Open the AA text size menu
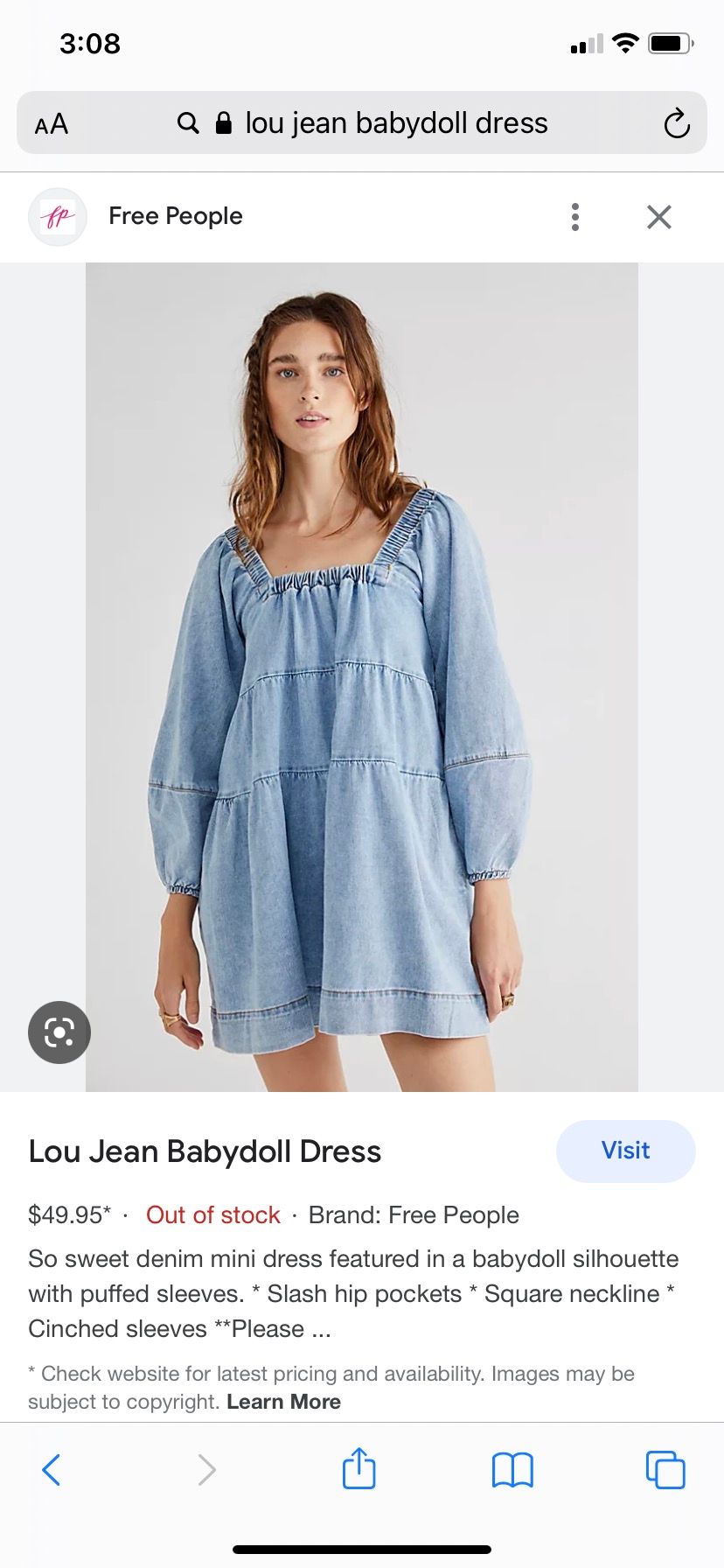The height and width of the screenshot is (1568, 724). click(52, 123)
